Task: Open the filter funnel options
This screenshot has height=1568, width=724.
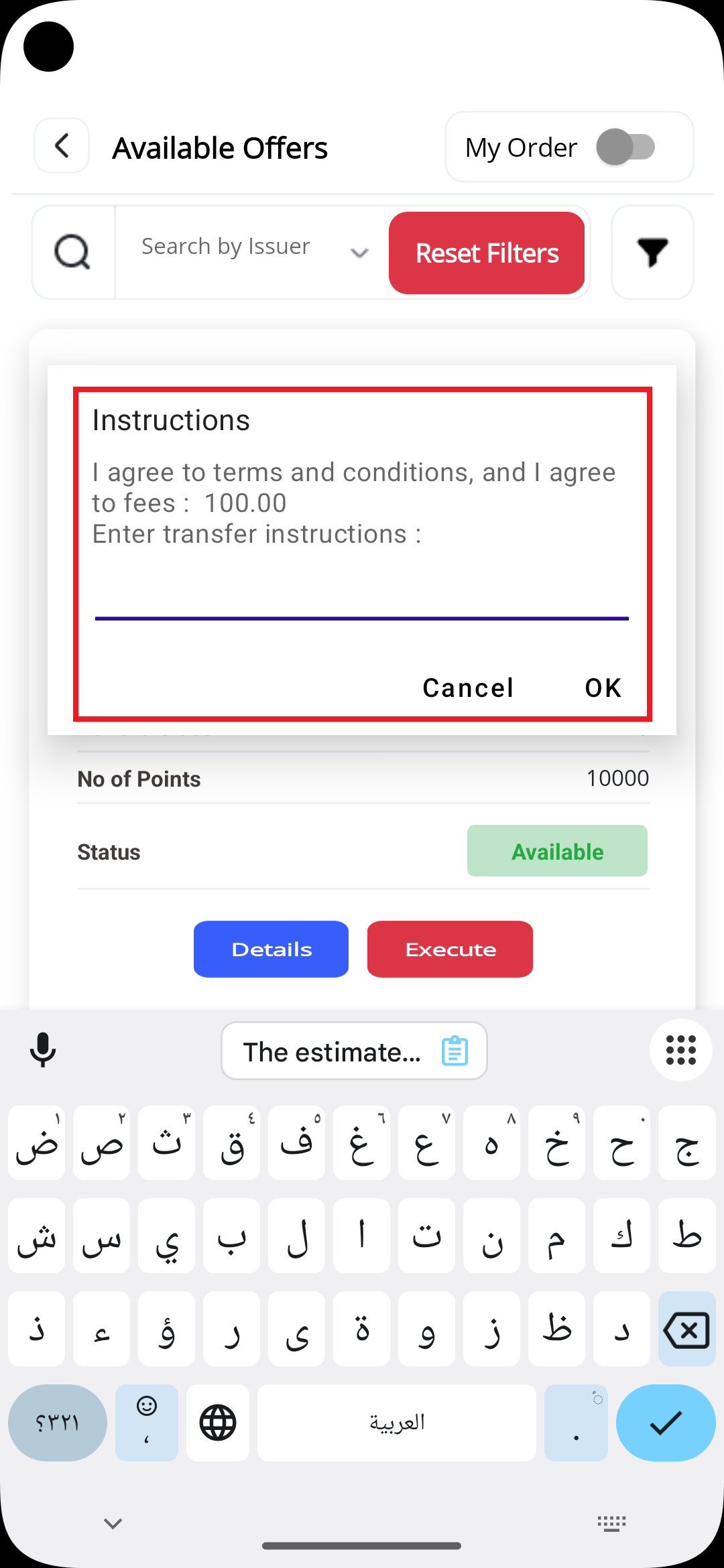Action: [x=652, y=253]
